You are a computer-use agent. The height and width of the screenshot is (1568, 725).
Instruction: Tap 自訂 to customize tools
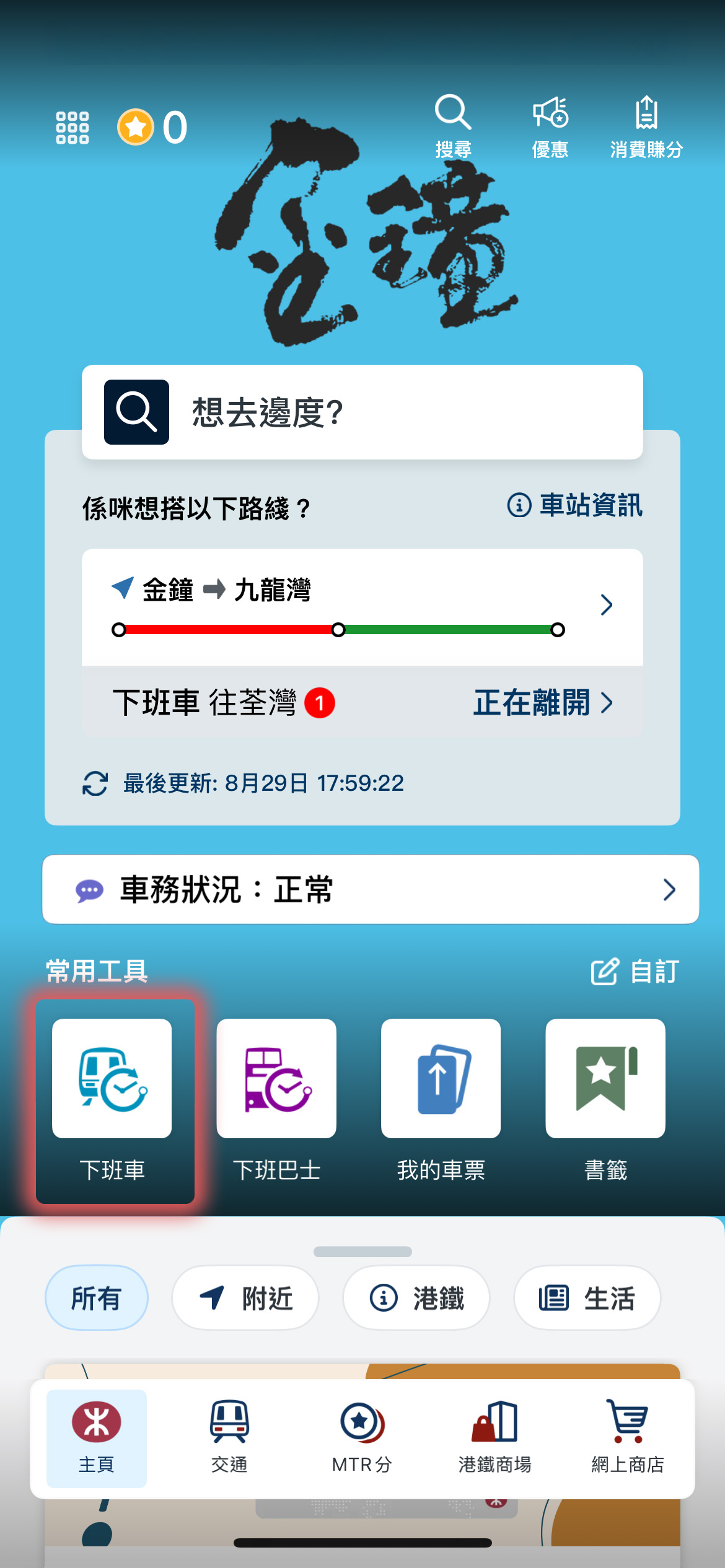click(x=635, y=971)
